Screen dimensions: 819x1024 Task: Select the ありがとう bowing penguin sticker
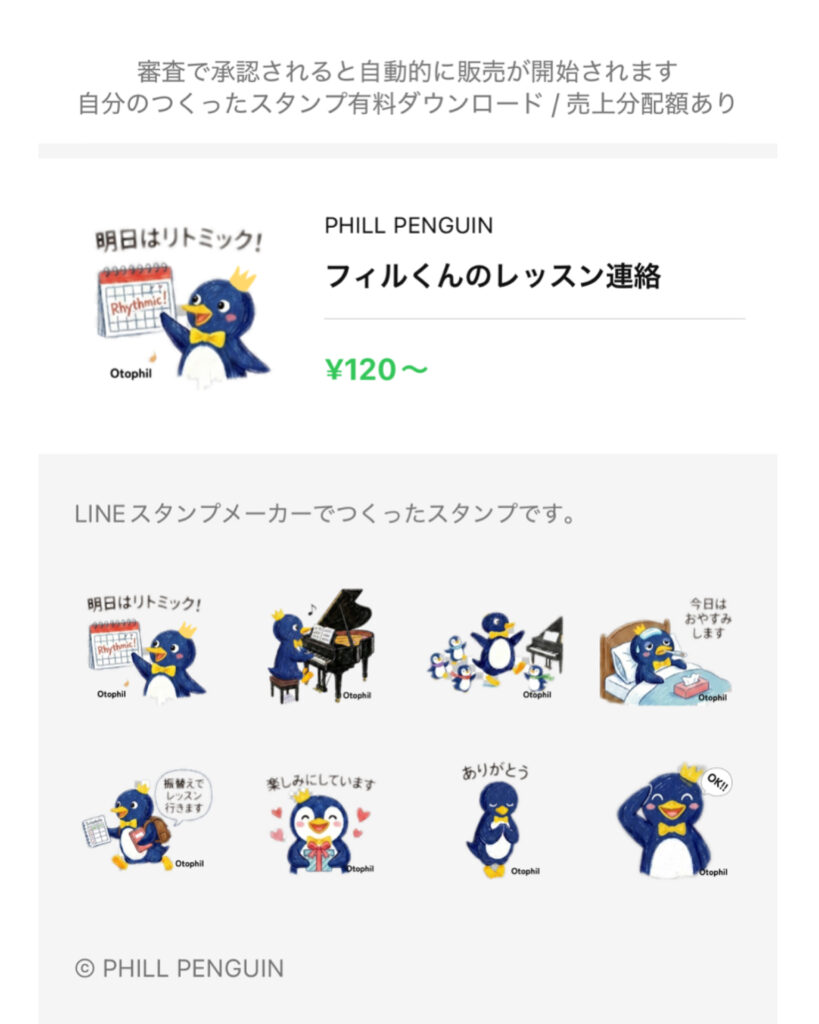(x=496, y=821)
